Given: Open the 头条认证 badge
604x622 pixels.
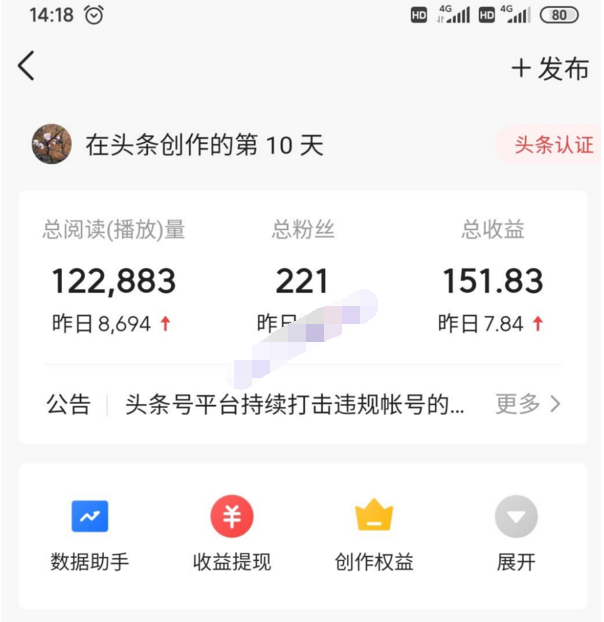Looking at the screenshot, I should [552, 146].
